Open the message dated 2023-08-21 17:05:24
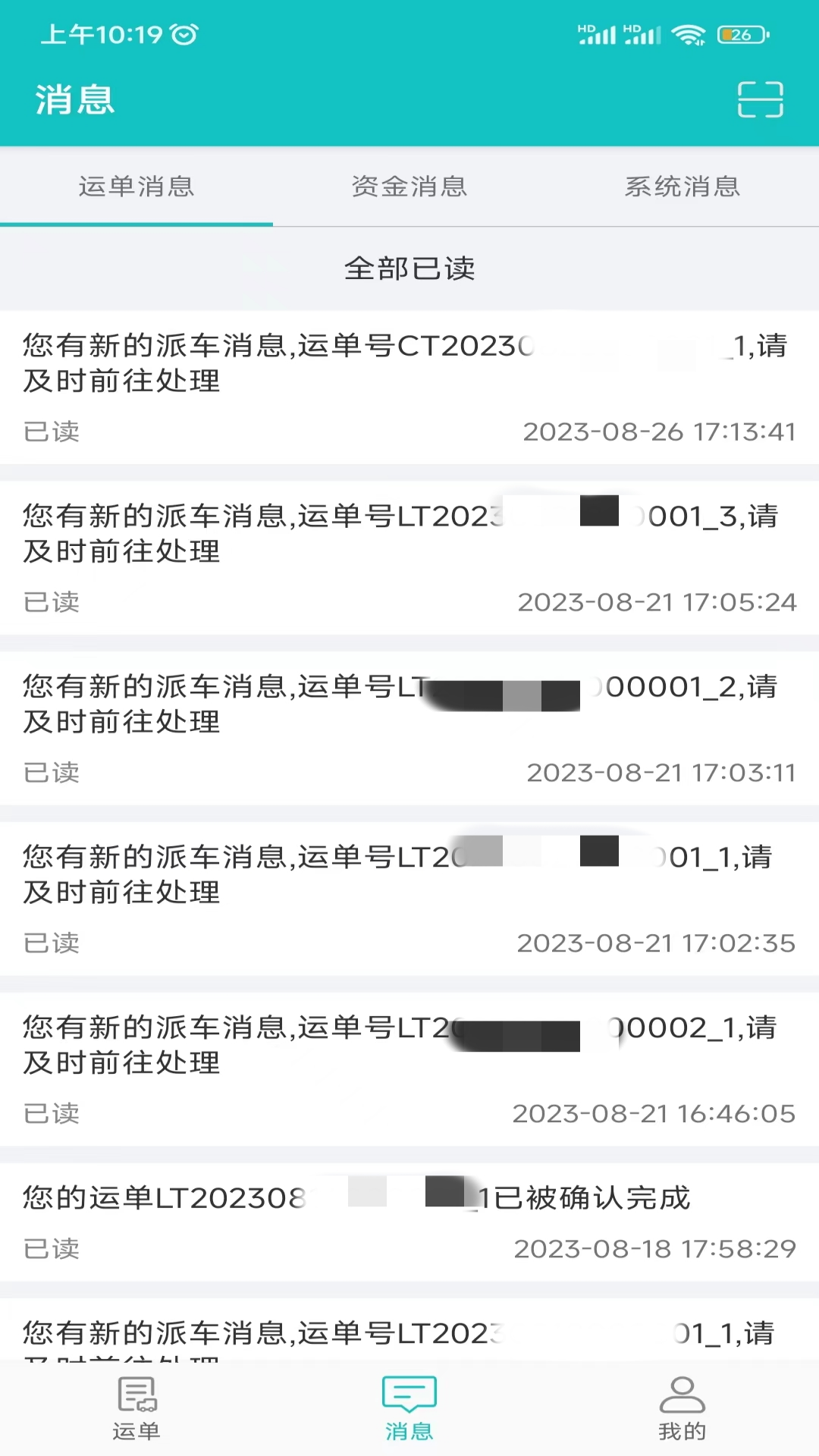This screenshot has height=1456, width=819. coord(409,557)
